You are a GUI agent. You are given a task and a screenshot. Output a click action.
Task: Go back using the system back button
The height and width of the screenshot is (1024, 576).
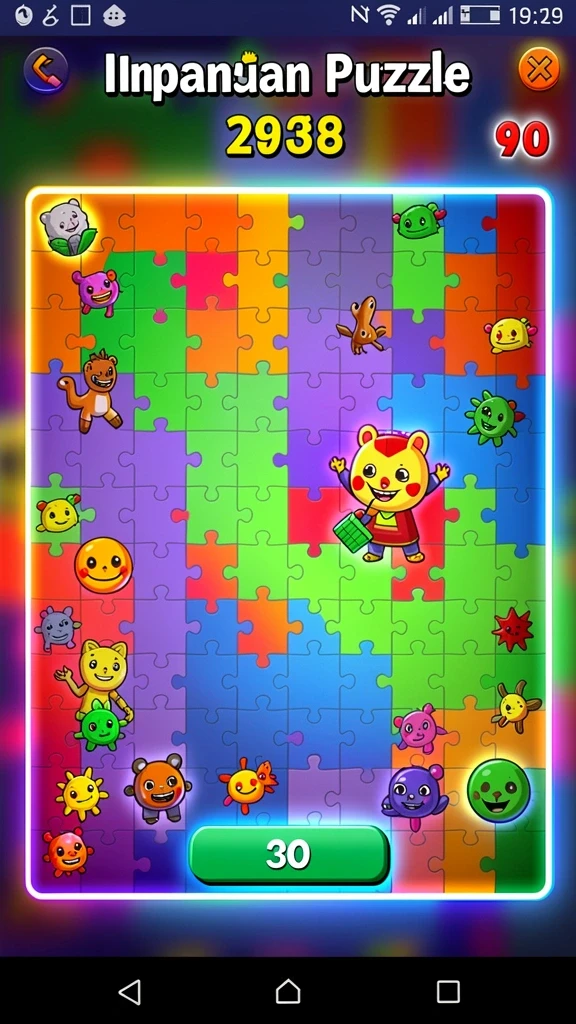pyautogui.click(x=129, y=992)
